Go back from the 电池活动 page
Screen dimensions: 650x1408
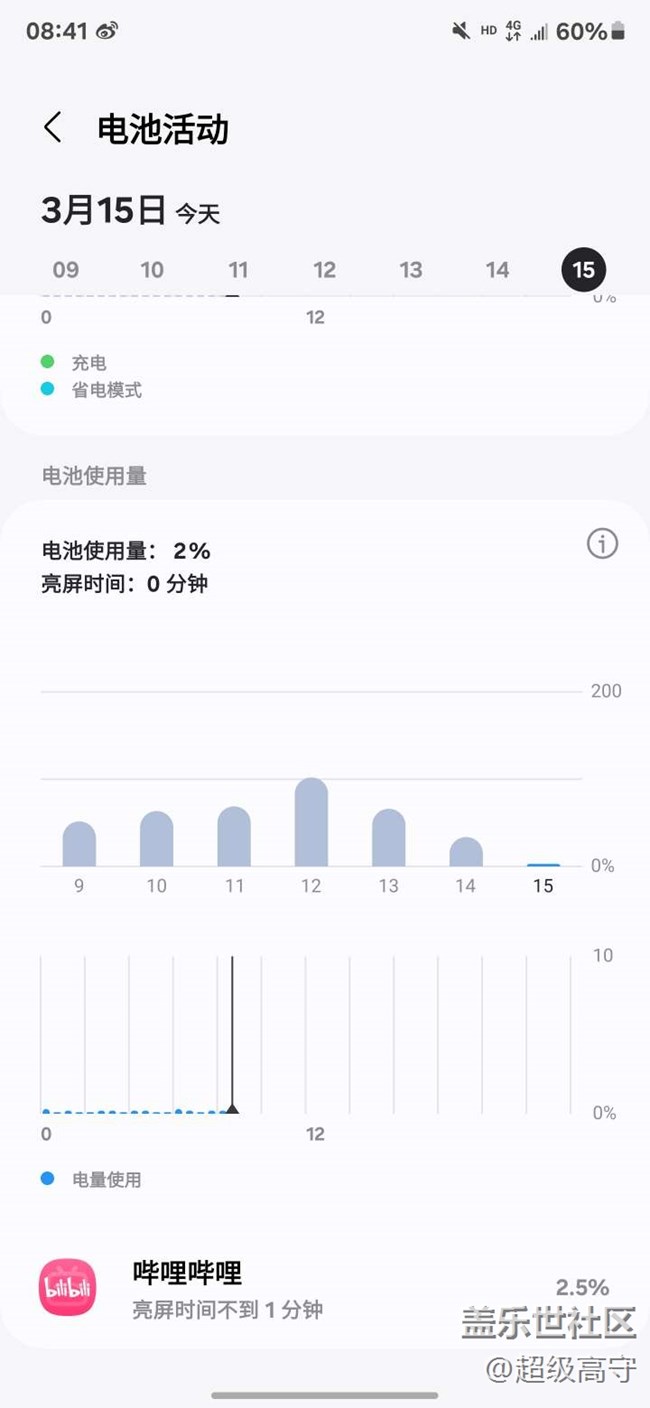coord(53,128)
